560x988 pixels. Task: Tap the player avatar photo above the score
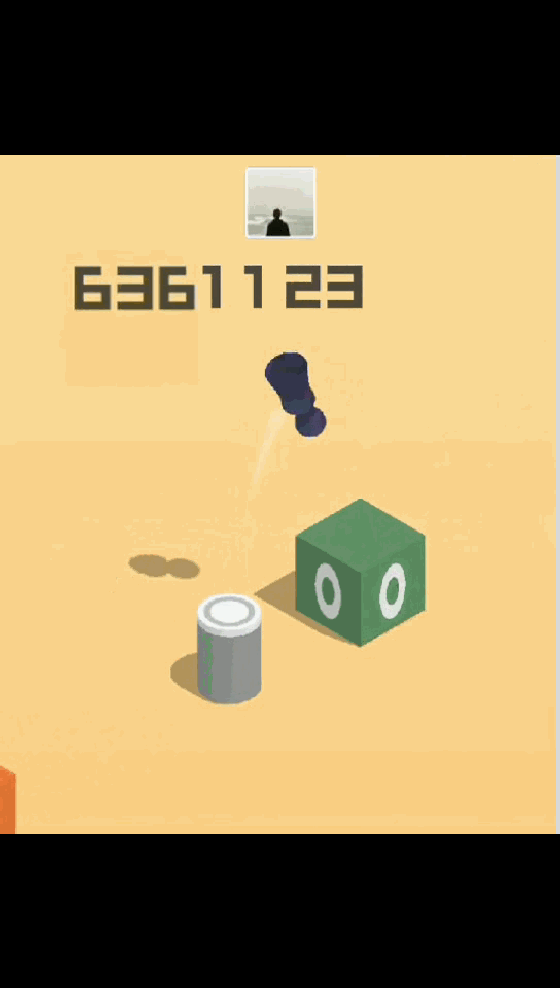280,203
